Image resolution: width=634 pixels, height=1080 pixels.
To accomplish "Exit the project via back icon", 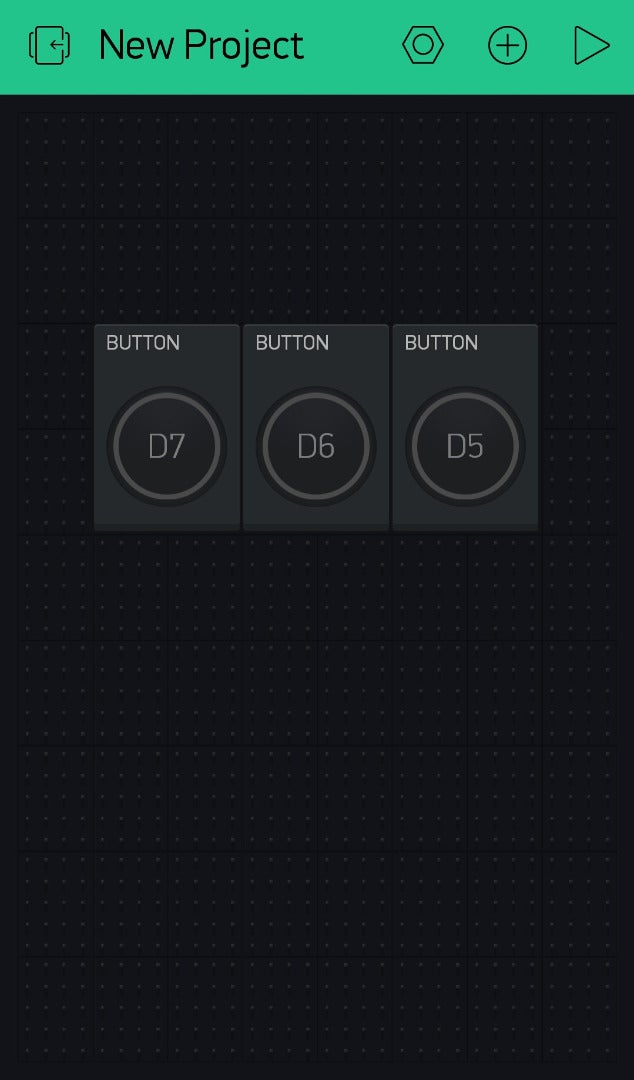I will click(50, 46).
